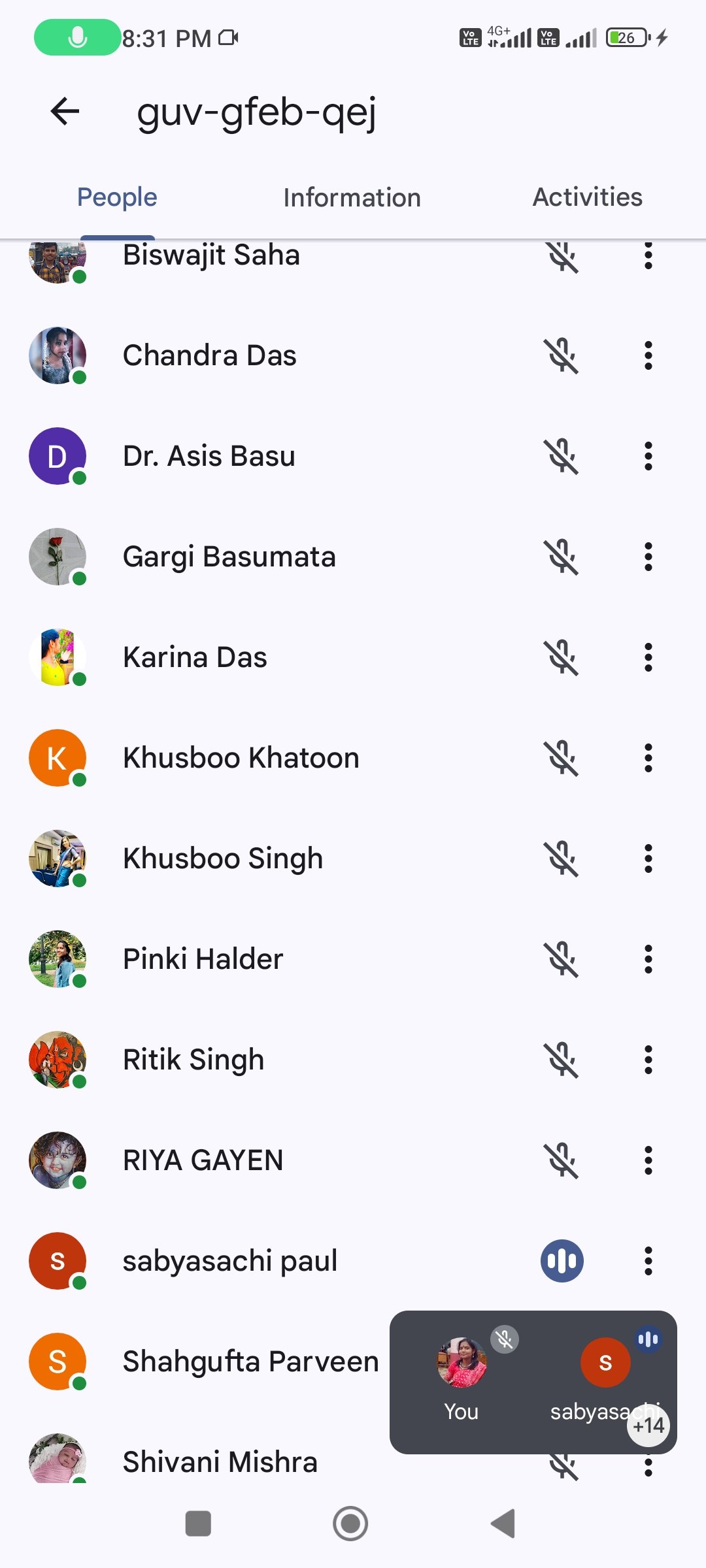Switch to the Information tab

pos(352,197)
